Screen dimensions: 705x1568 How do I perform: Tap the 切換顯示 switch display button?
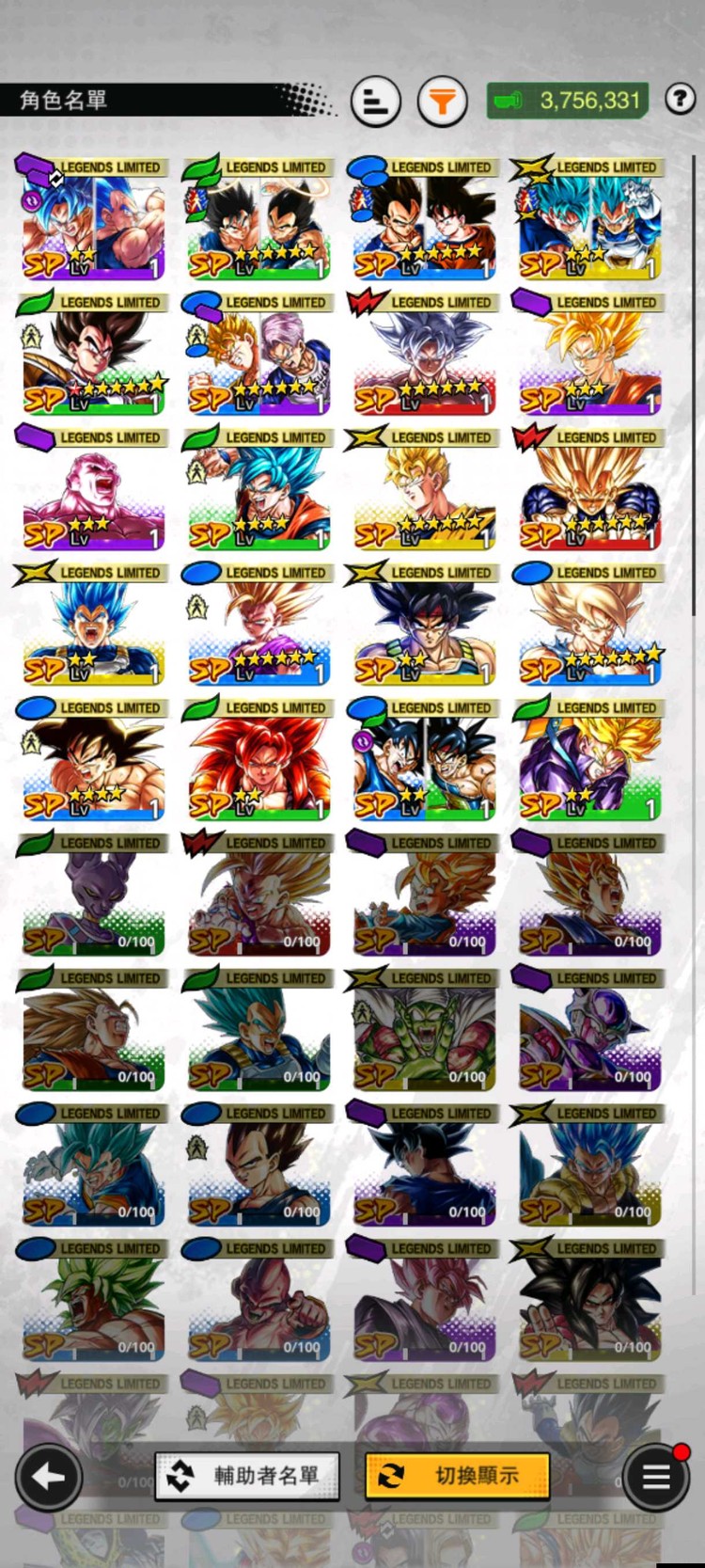click(x=457, y=1475)
